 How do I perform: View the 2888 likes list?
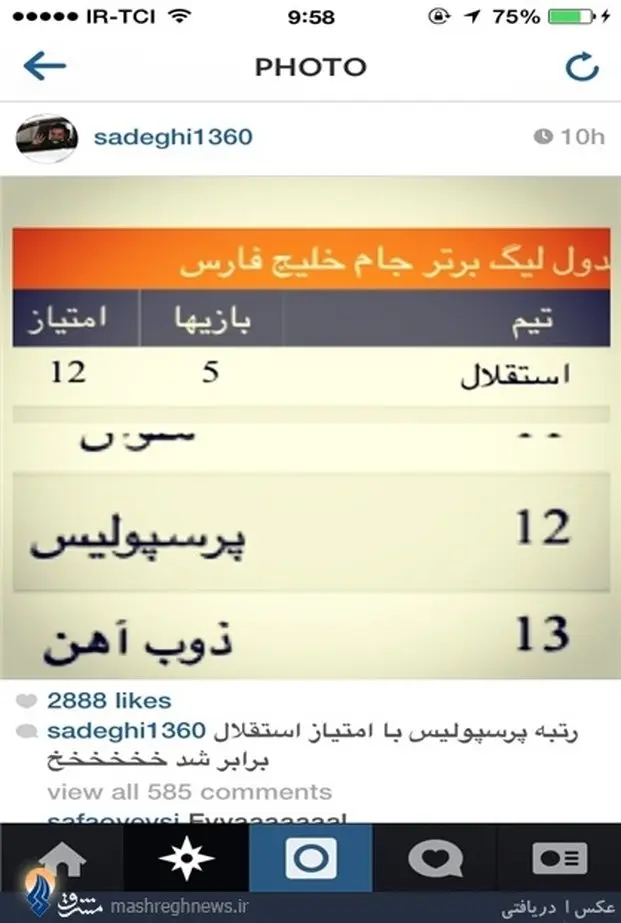(108, 701)
